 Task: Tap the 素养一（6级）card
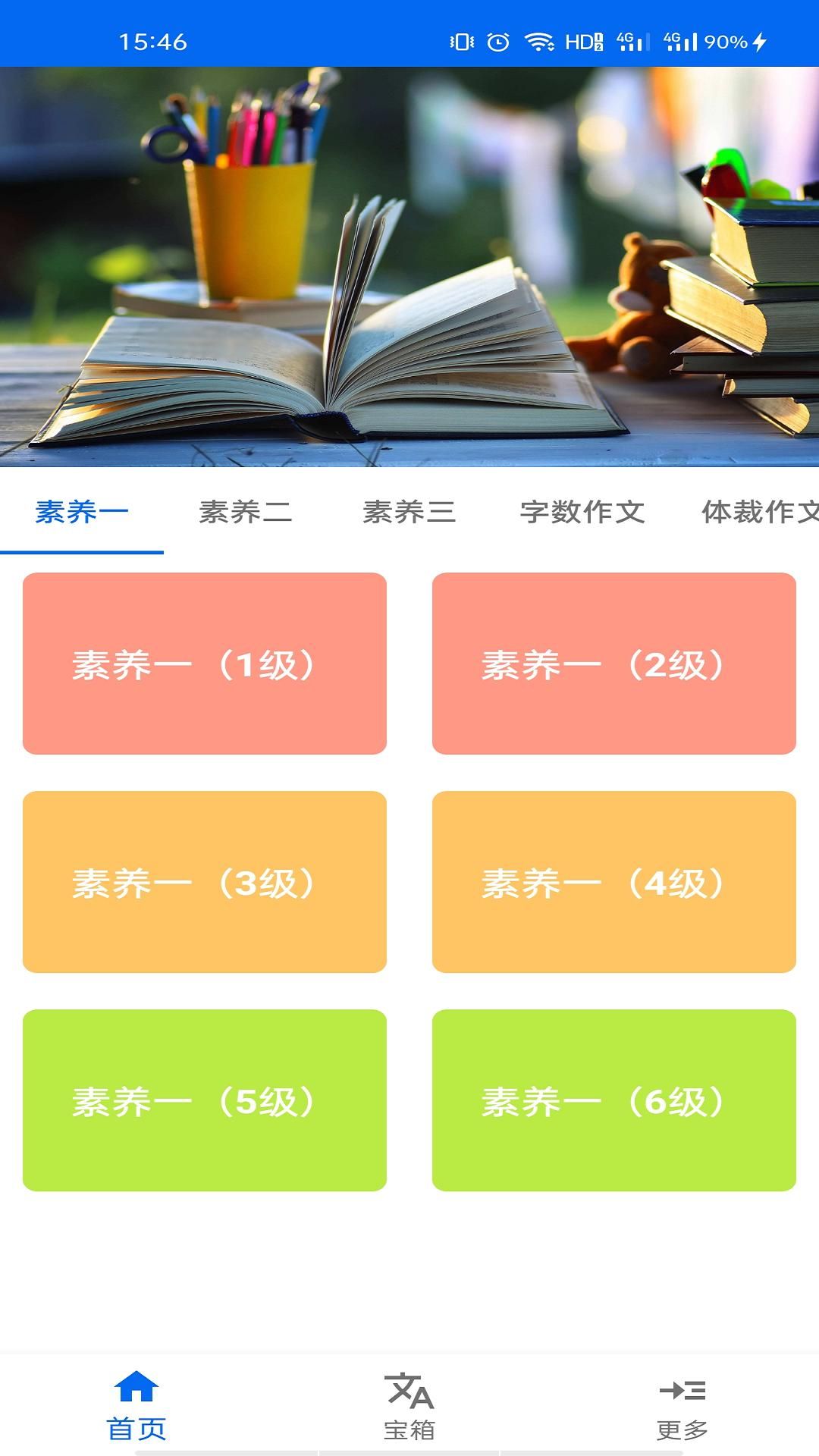614,1100
